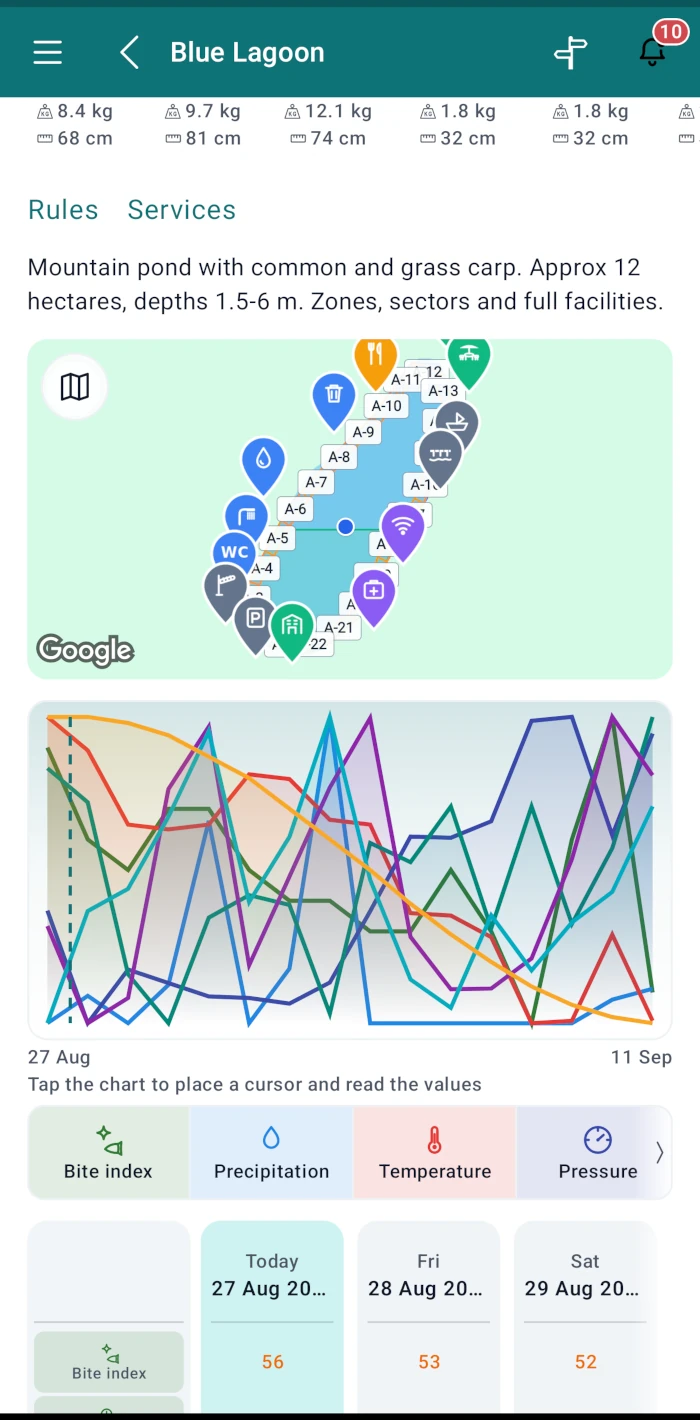Toggle the Bite index chart series
This screenshot has width=700, height=1420.
click(108, 1152)
